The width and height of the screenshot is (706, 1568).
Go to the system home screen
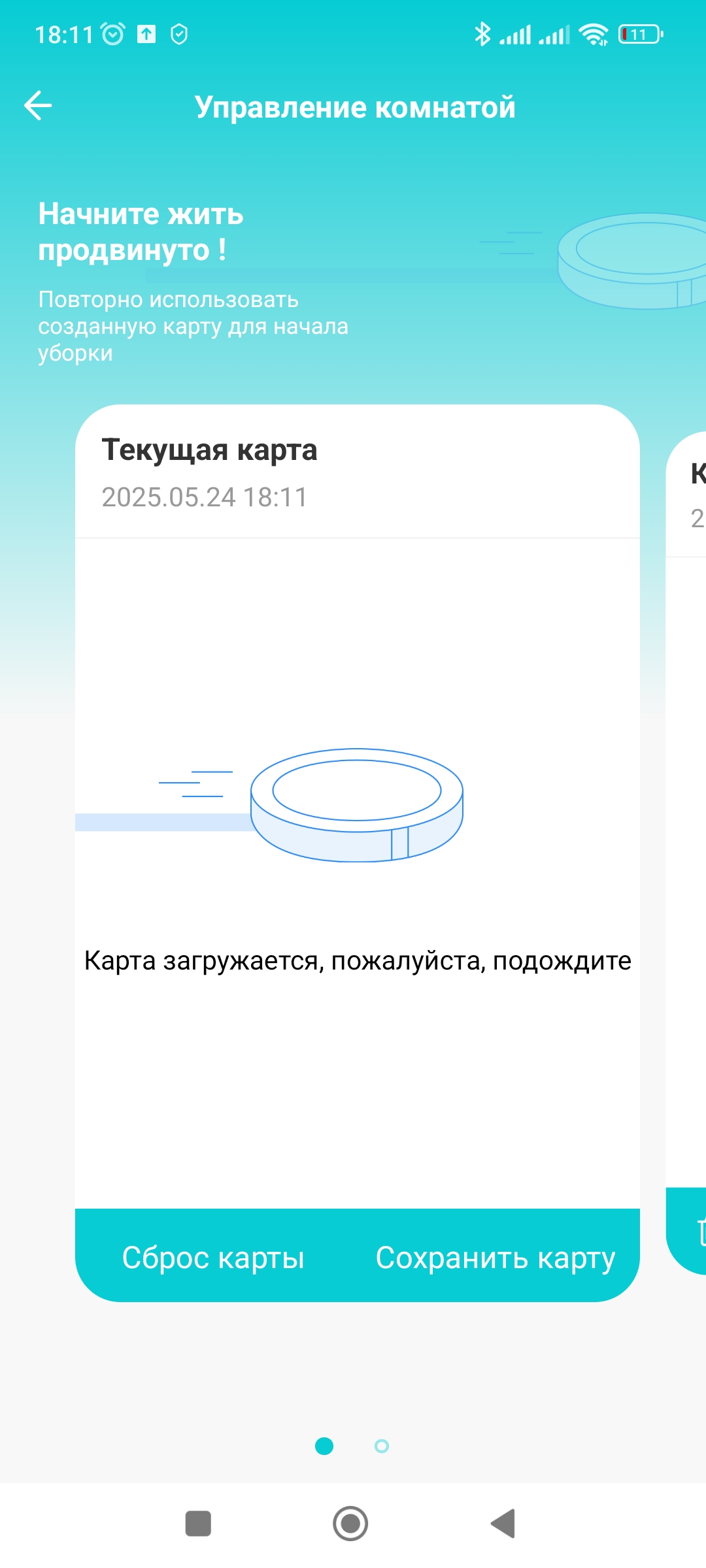click(350, 1524)
